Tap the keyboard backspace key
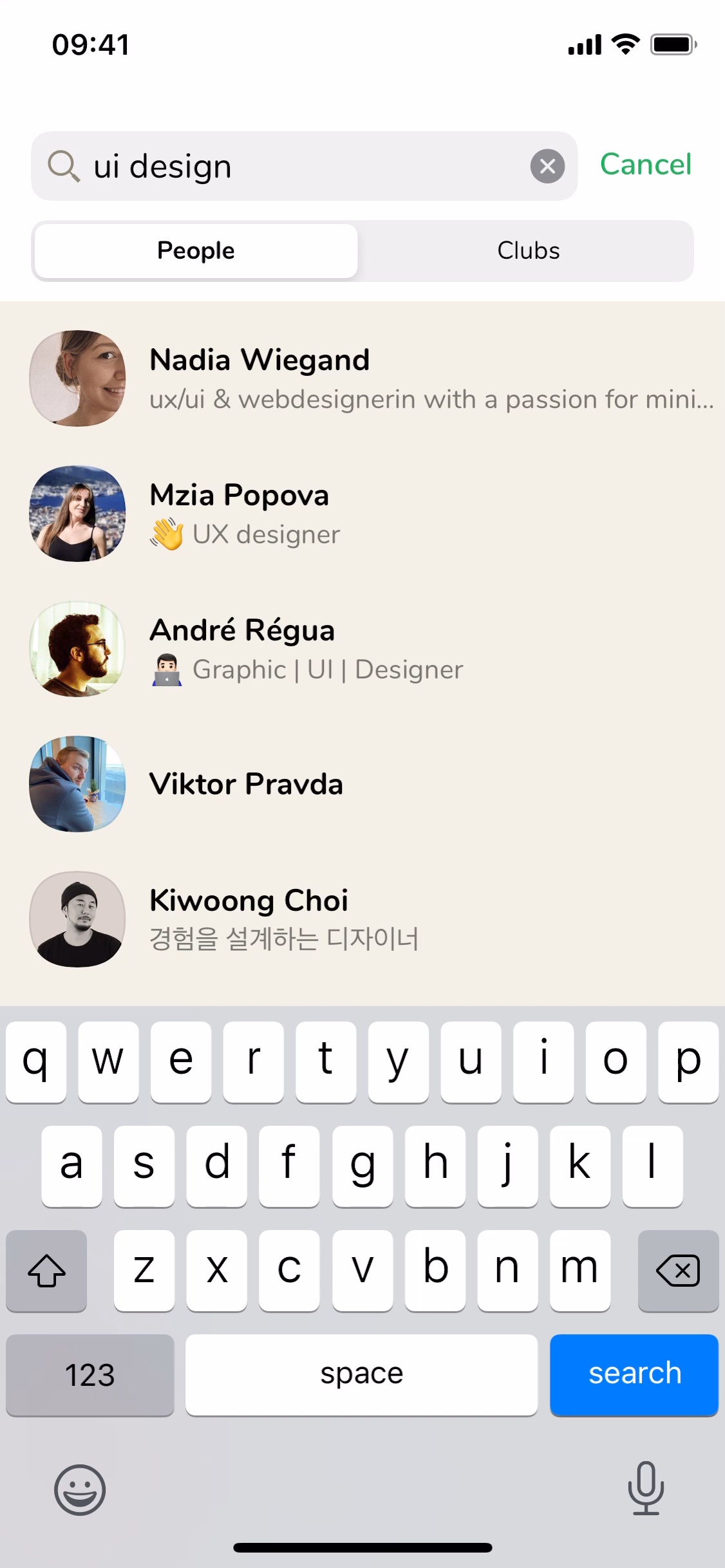Image resolution: width=725 pixels, height=1568 pixels. [x=678, y=1271]
